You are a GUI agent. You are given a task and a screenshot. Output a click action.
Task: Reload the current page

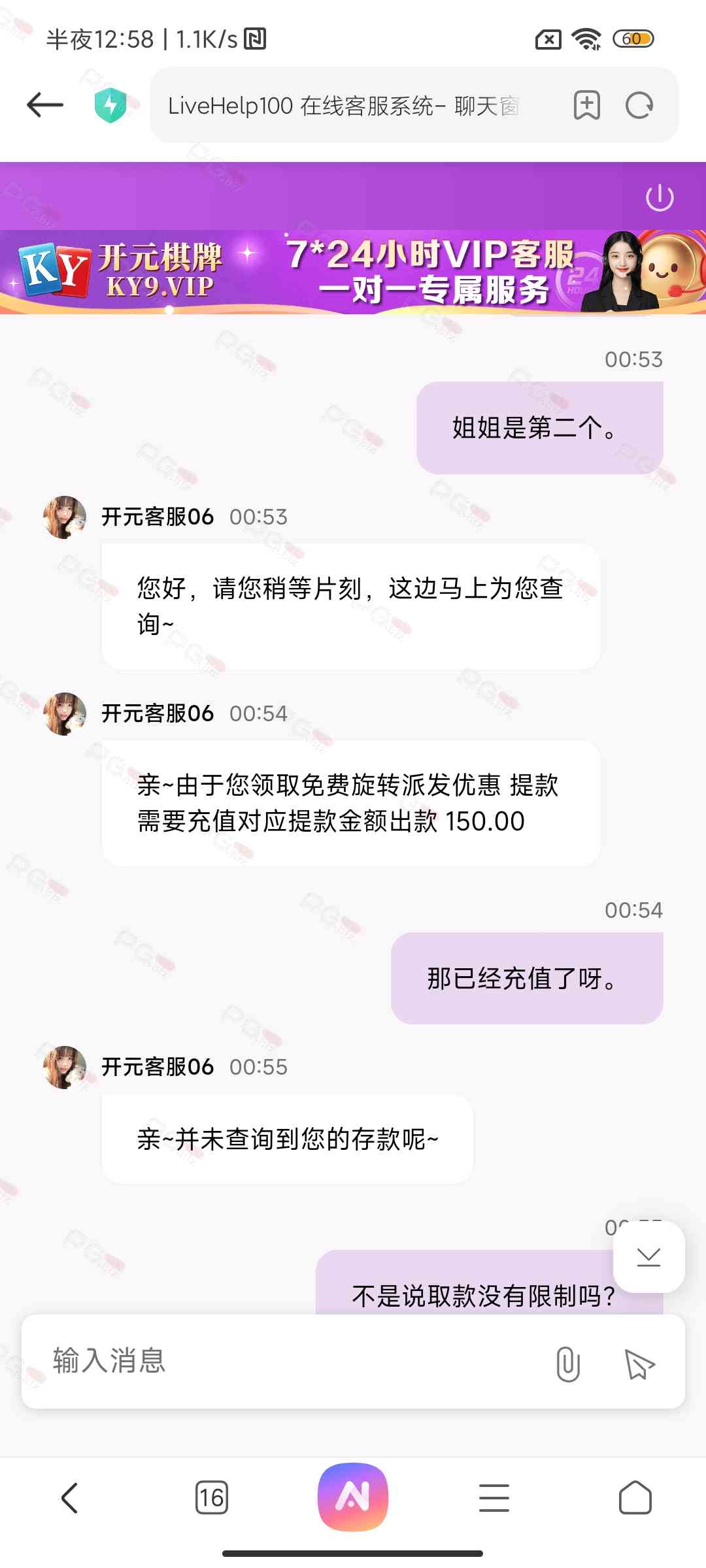639,105
